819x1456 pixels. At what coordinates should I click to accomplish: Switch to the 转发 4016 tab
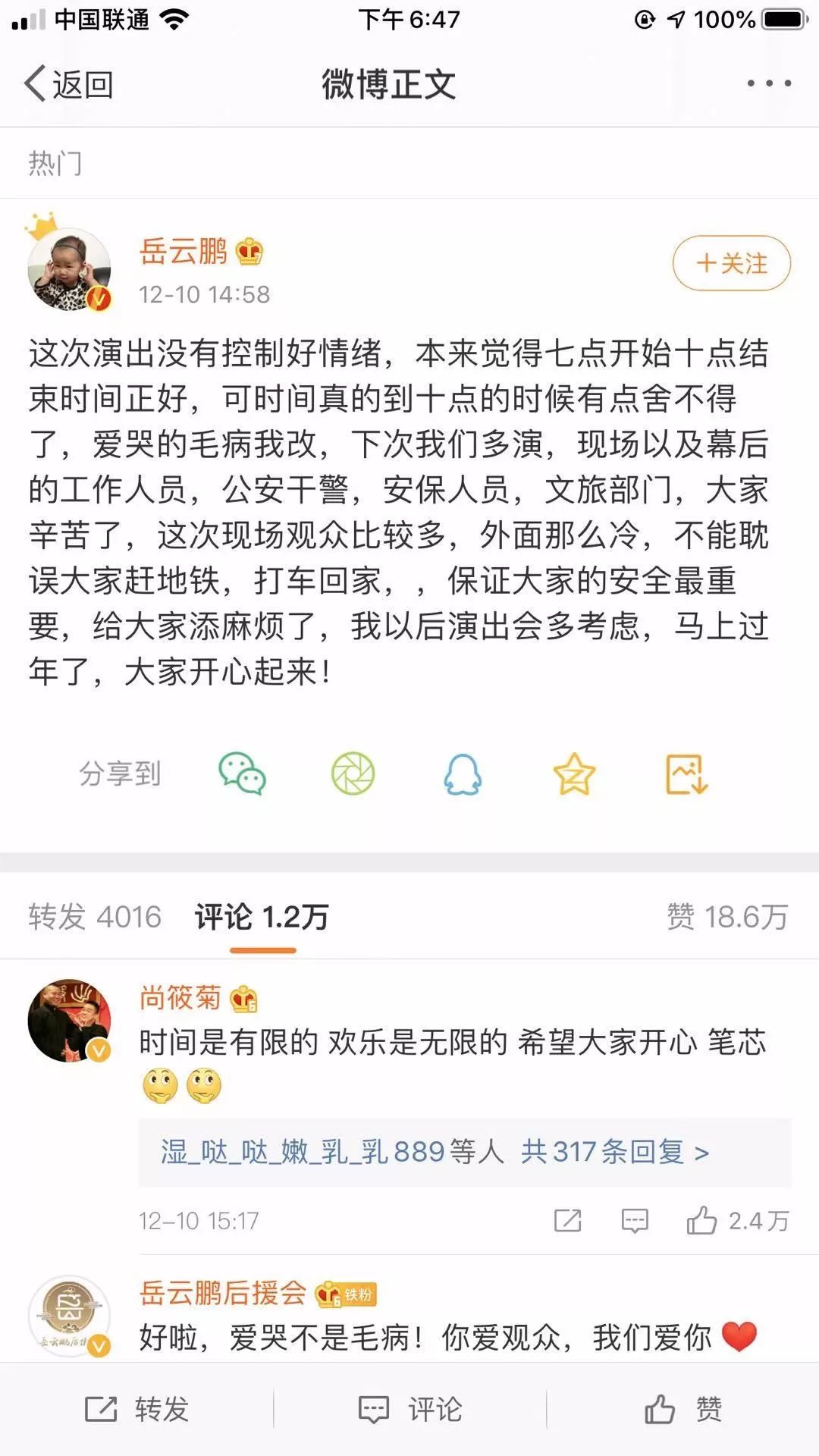95,917
